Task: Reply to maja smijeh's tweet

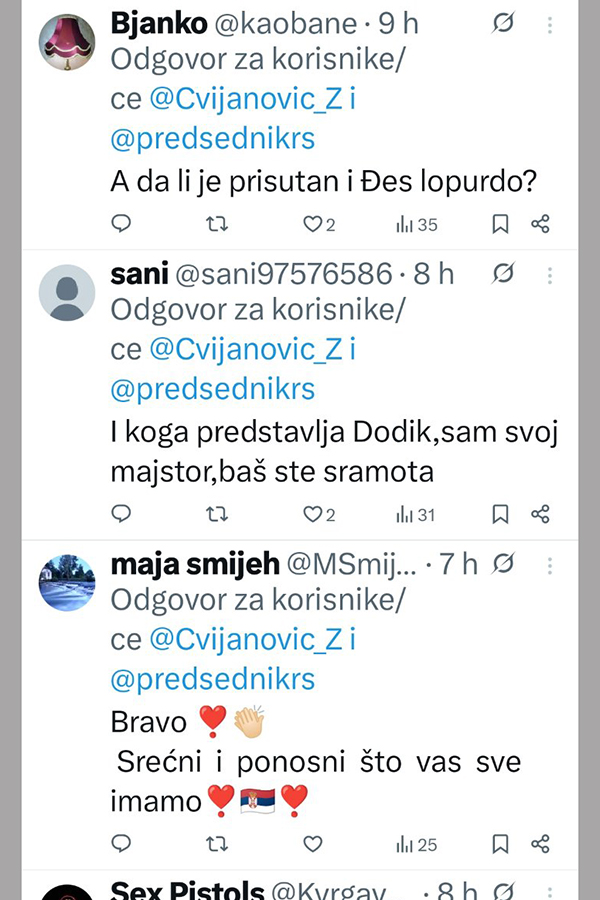Action: click(x=121, y=844)
